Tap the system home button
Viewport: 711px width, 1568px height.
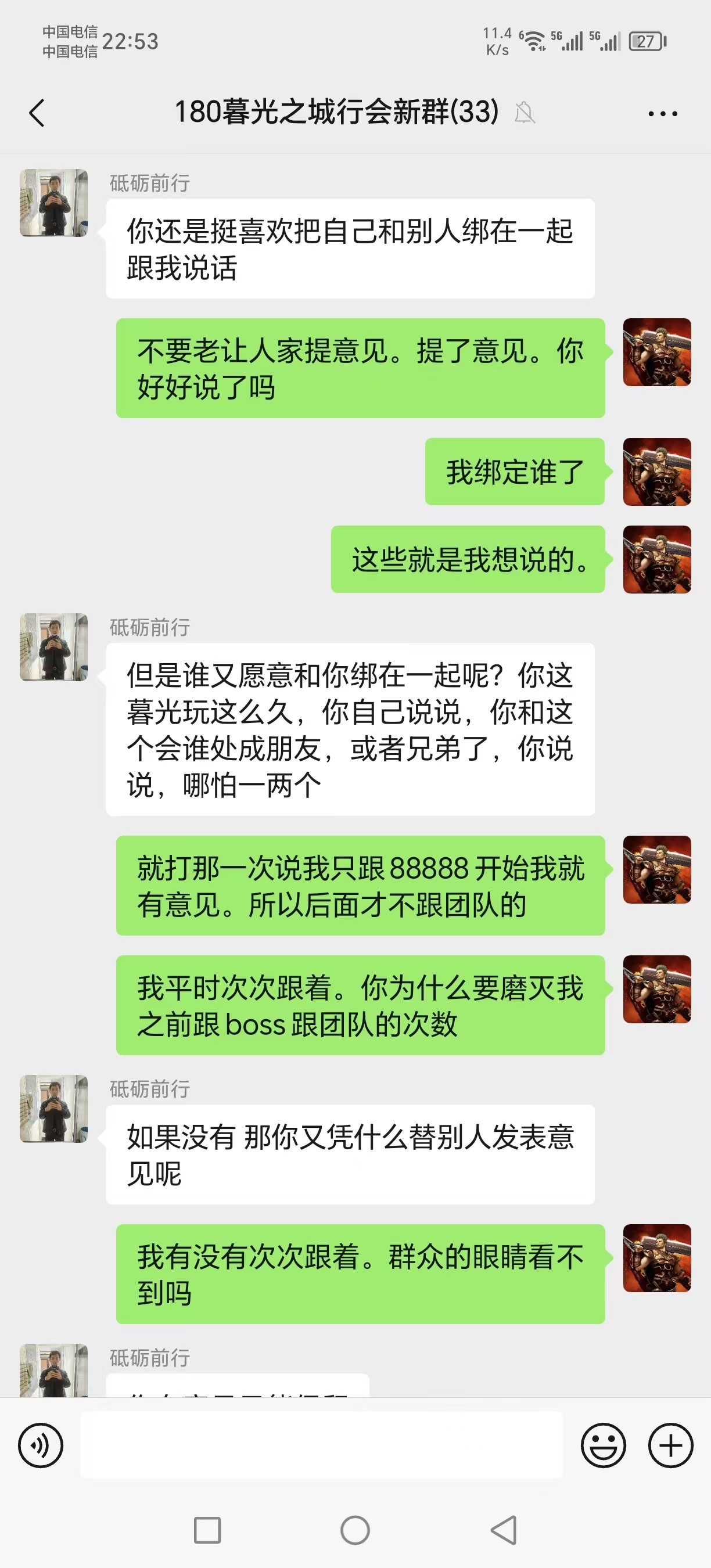[355, 1530]
